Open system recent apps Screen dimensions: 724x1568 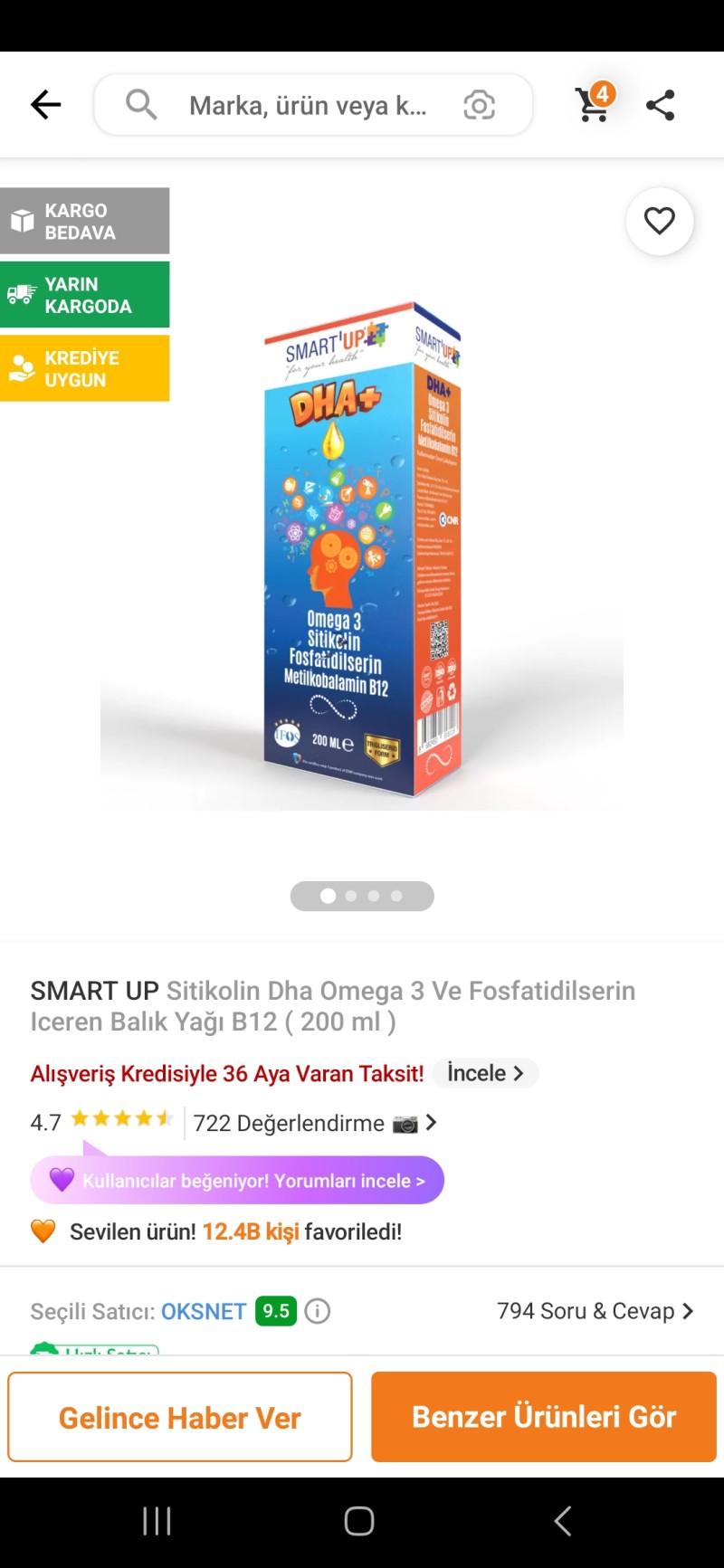[157, 1521]
